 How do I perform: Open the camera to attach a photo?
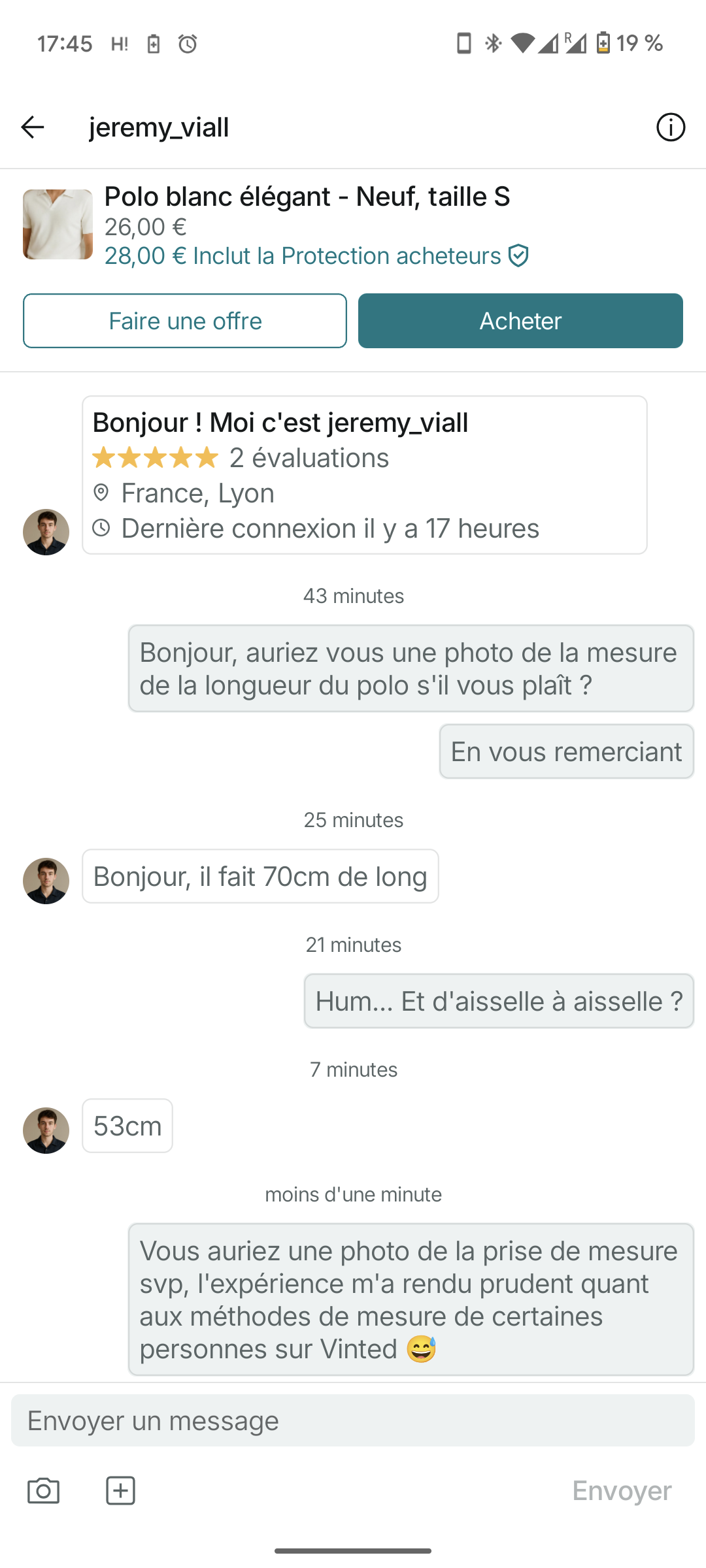[x=43, y=1490]
